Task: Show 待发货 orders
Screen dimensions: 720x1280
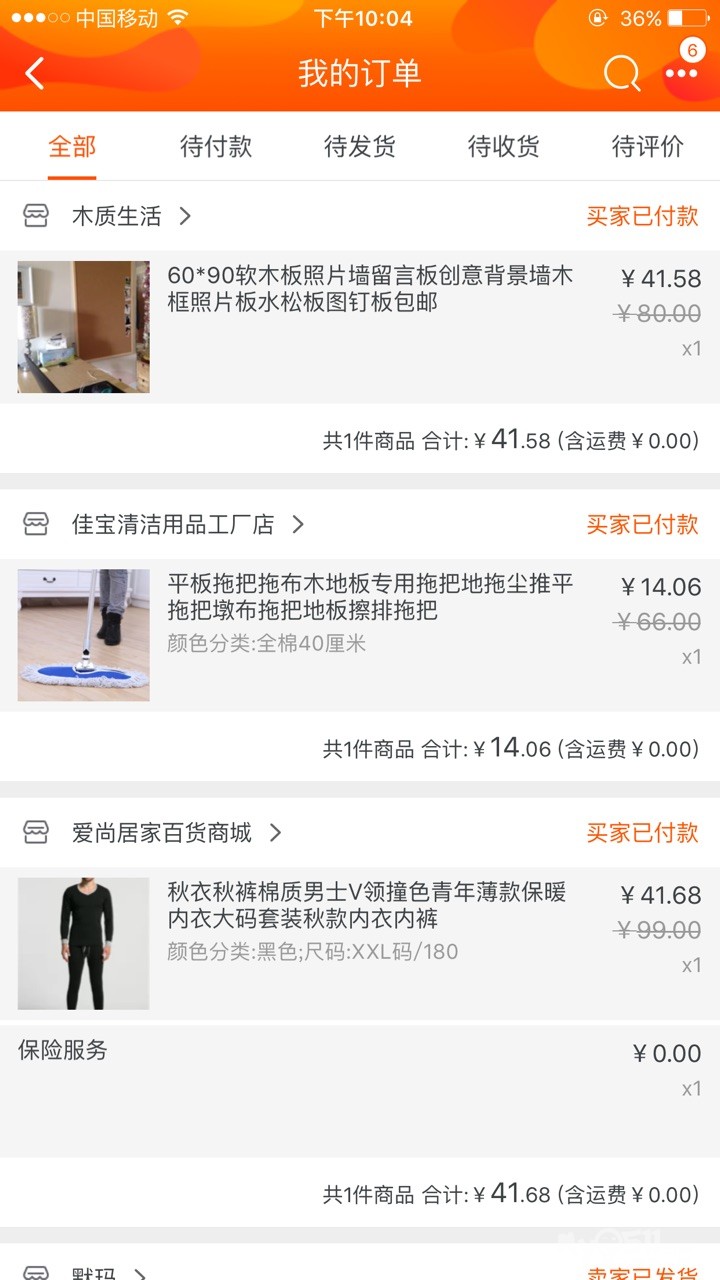Action: click(360, 147)
